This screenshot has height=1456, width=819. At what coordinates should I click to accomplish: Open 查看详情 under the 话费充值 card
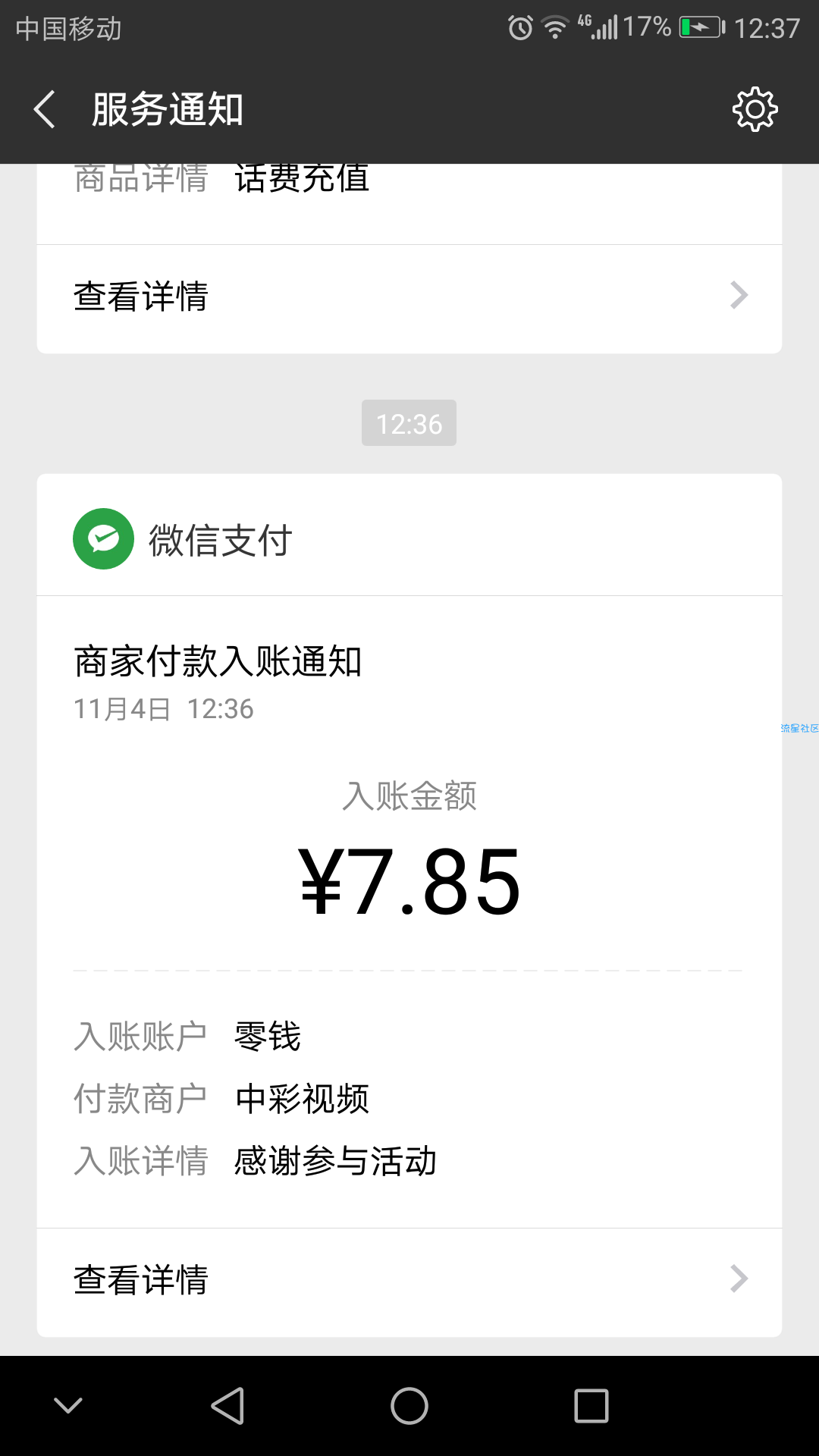tap(409, 296)
